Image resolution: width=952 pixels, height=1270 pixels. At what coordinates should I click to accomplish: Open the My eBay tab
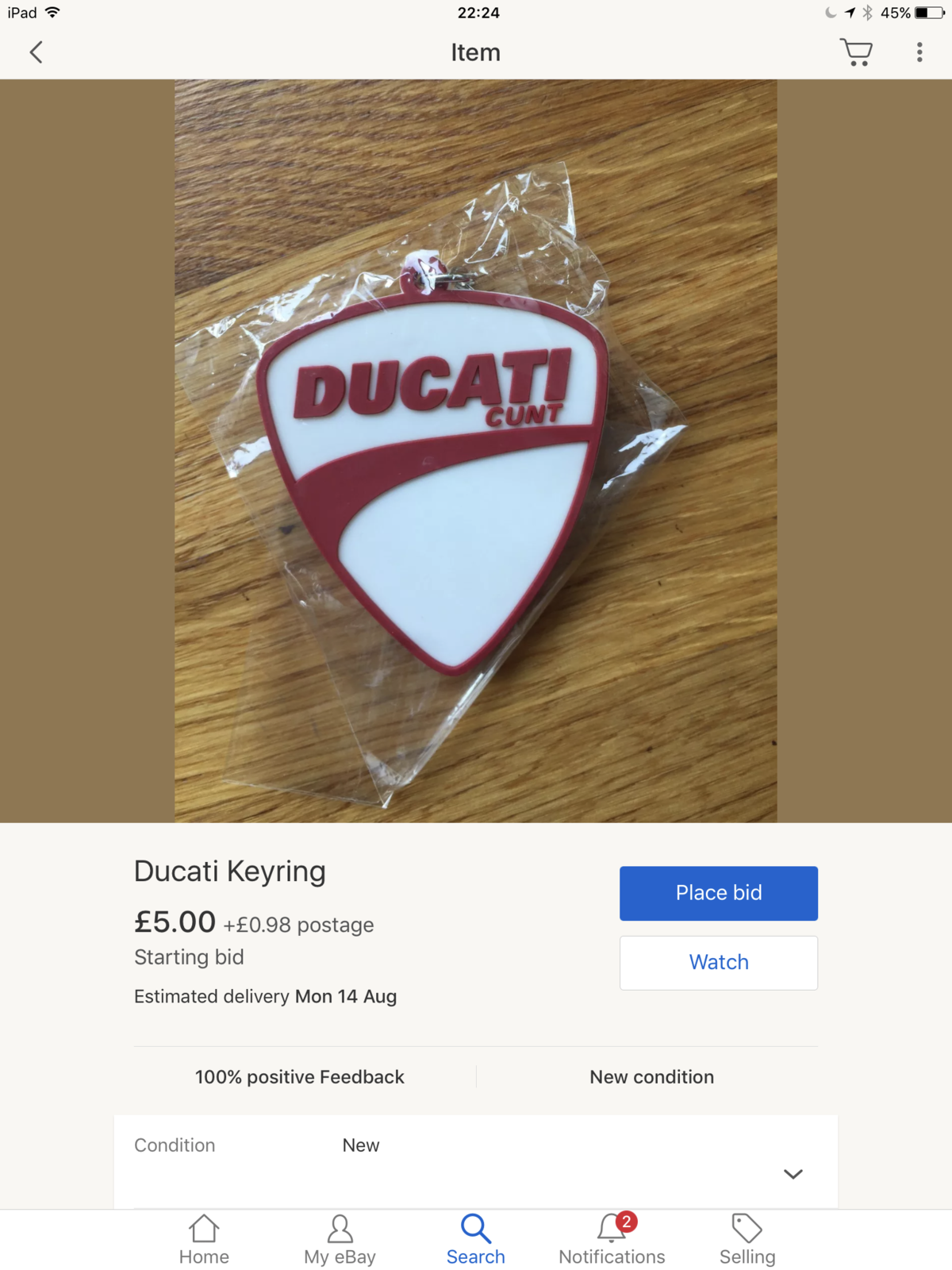340,1239
